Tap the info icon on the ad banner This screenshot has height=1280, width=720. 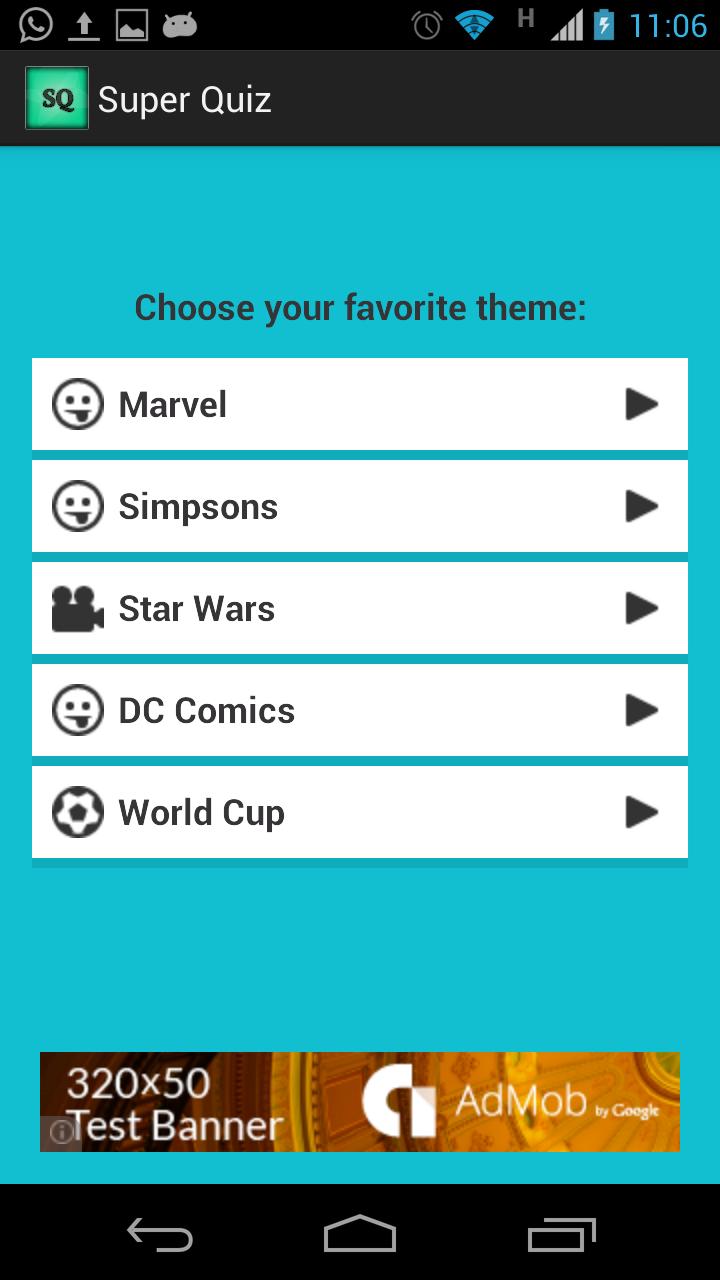pos(61,1133)
